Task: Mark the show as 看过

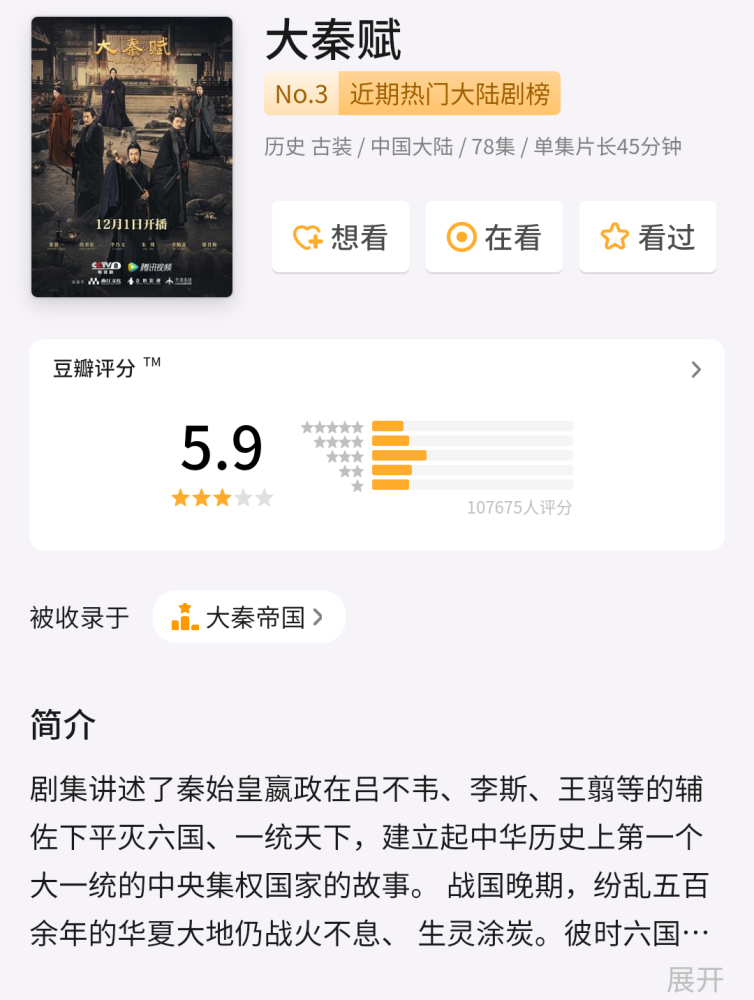Action: [647, 237]
